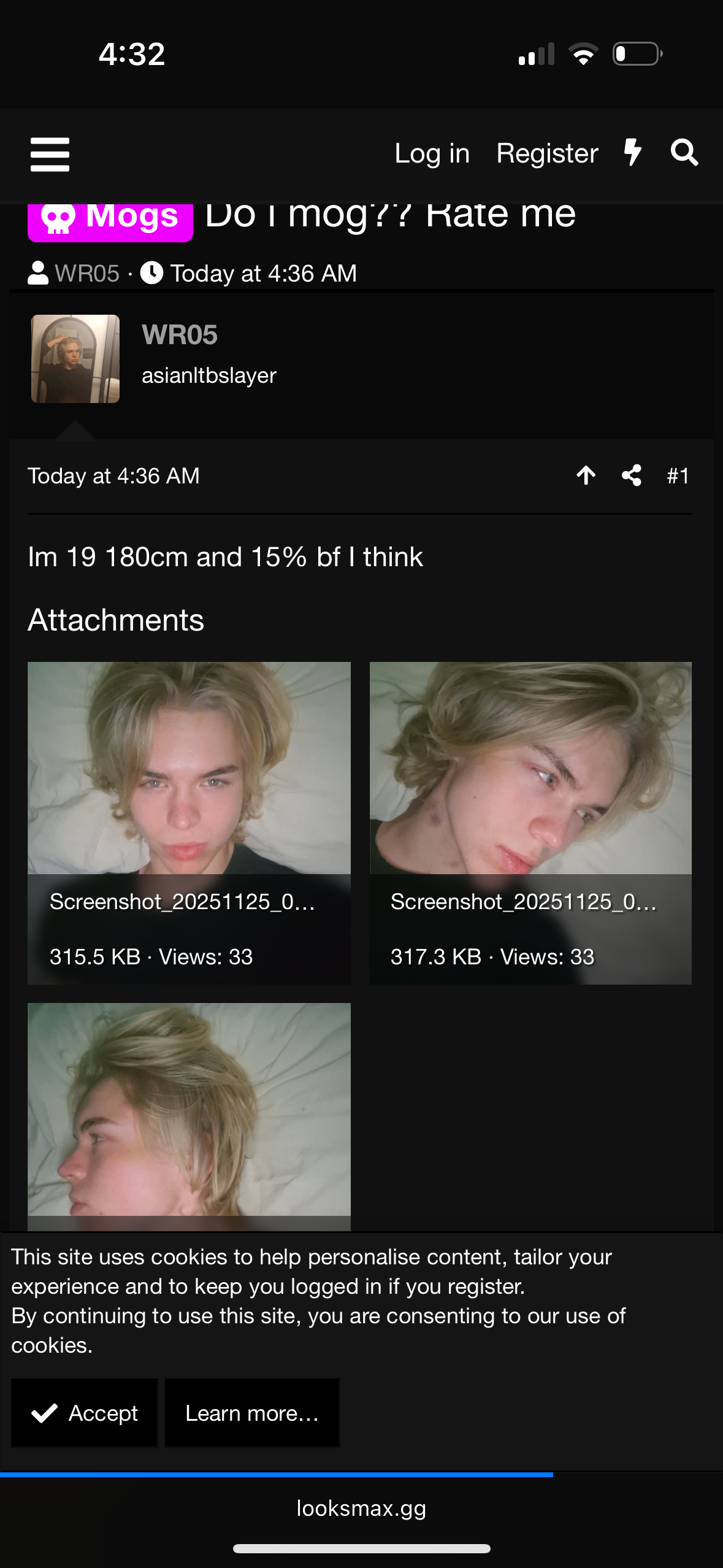Tap Learn more about cookies
The width and height of the screenshot is (723, 1568).
pos(251,1413)
